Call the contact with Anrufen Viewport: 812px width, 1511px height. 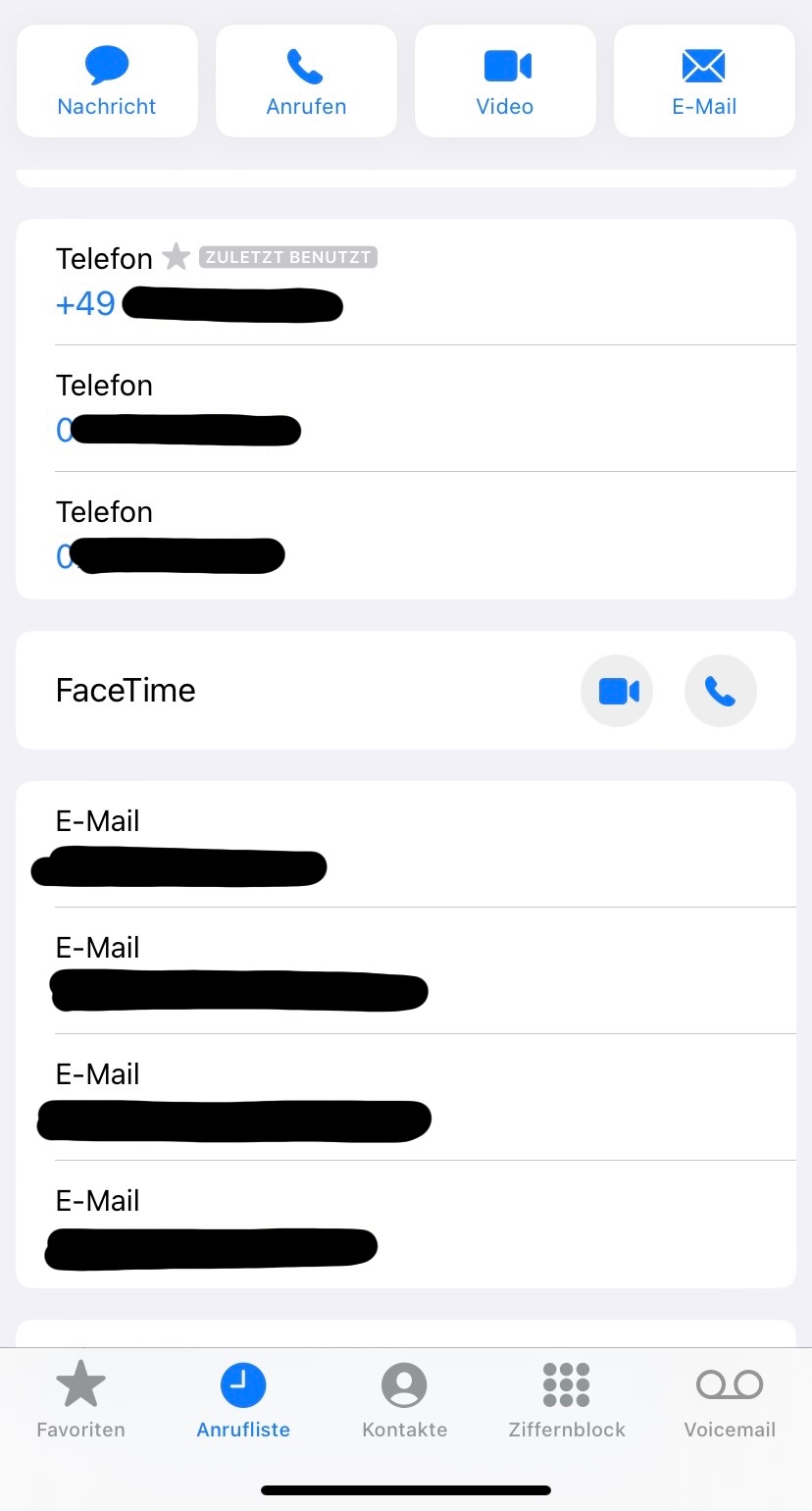pyautogui.click(x=306, y=81)
